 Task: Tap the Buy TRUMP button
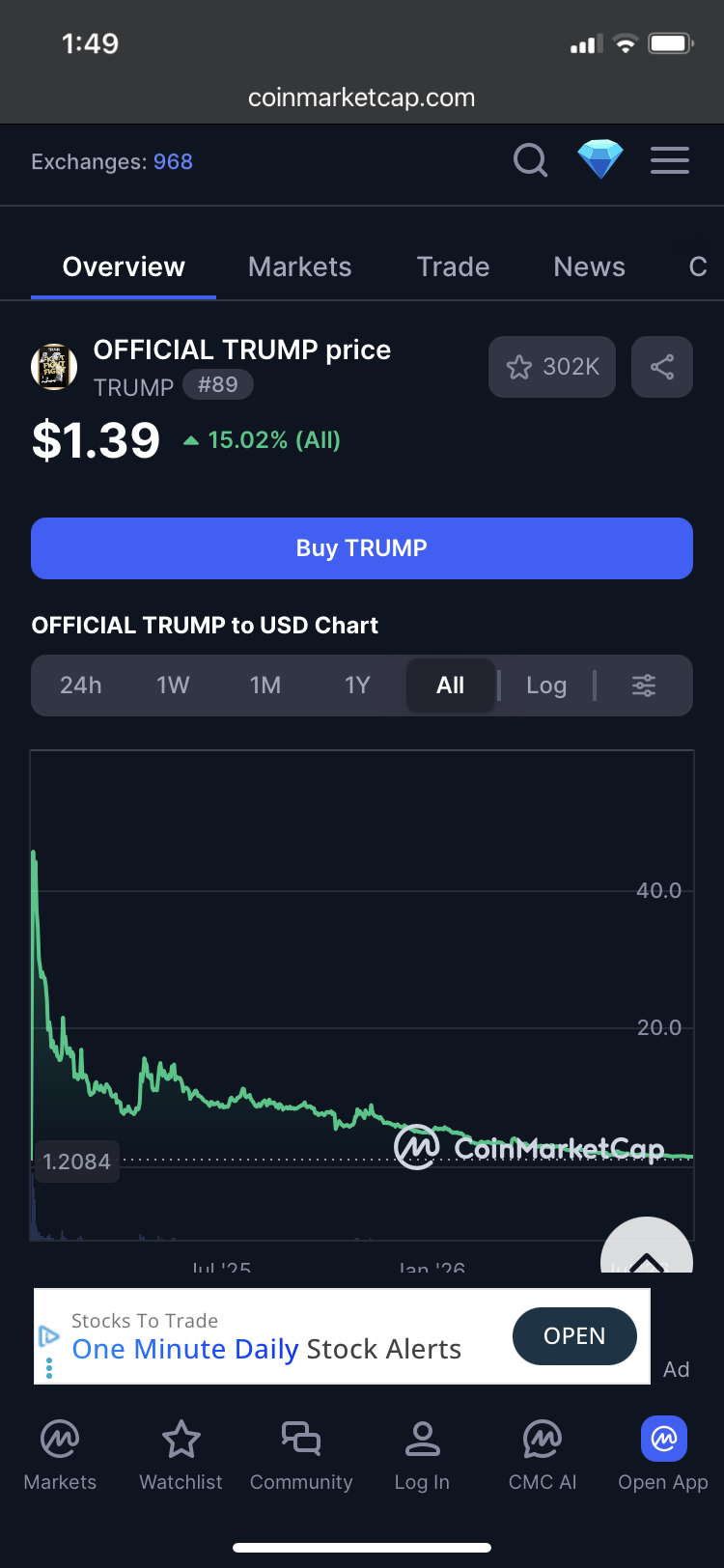(x=362, y=548)
